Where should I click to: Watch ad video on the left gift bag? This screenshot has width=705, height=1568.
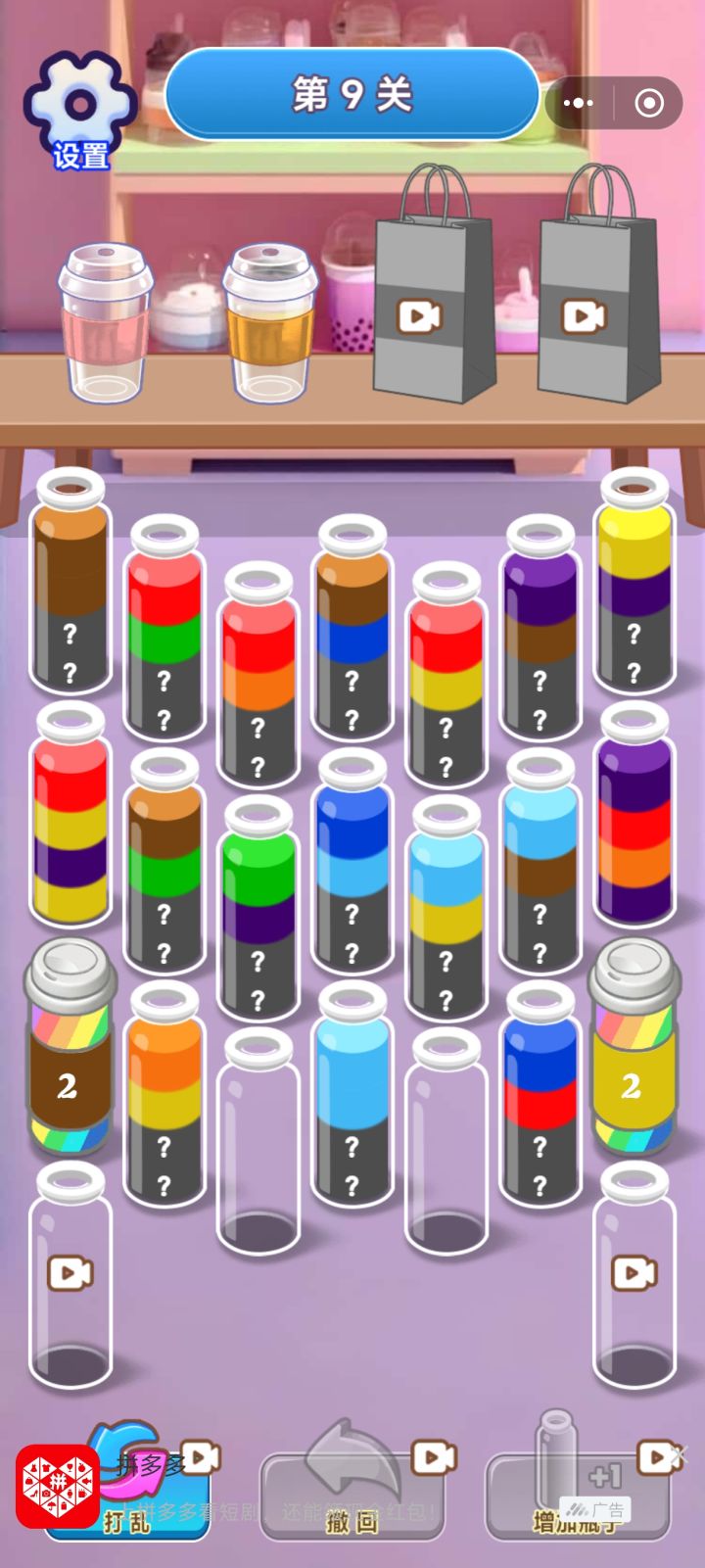[421, 315]
